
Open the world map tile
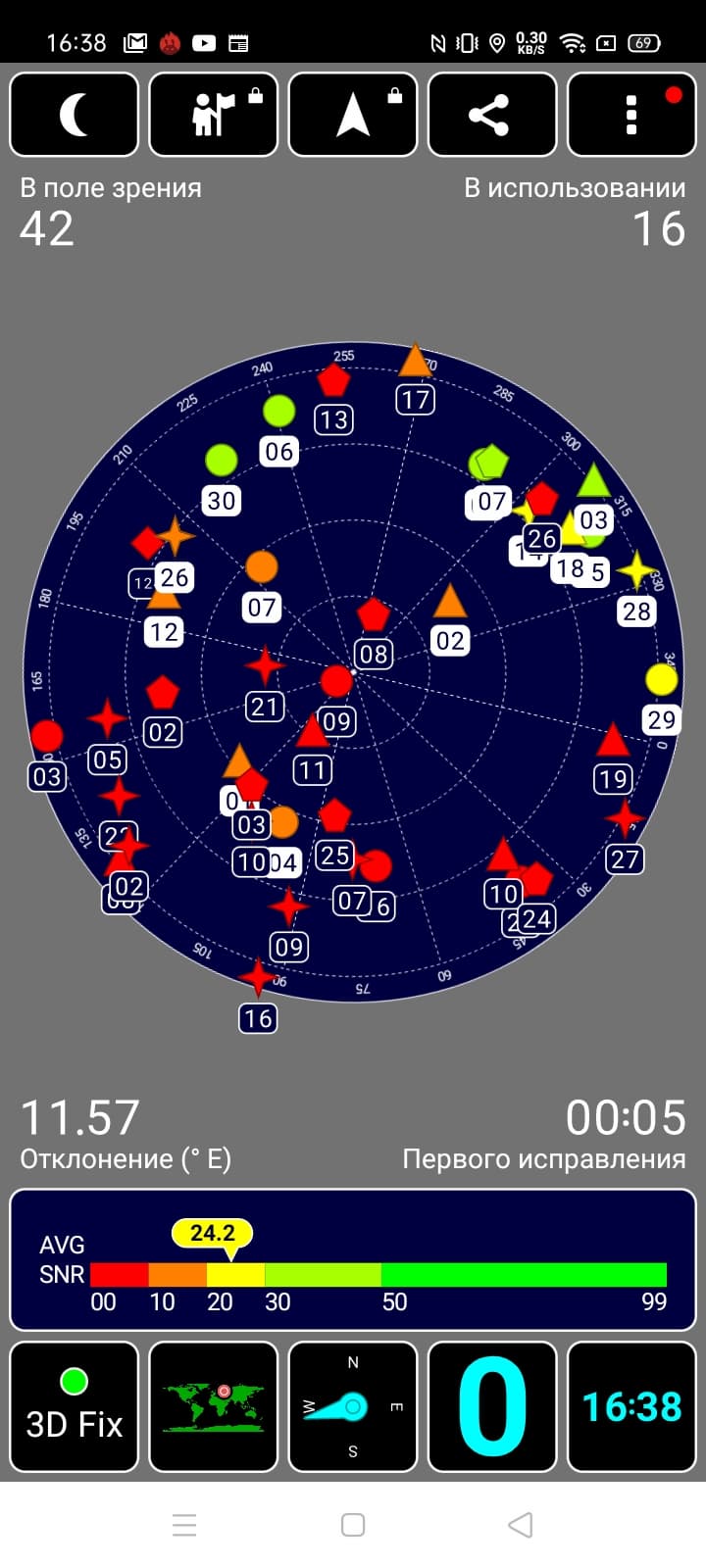[213, 1406]
